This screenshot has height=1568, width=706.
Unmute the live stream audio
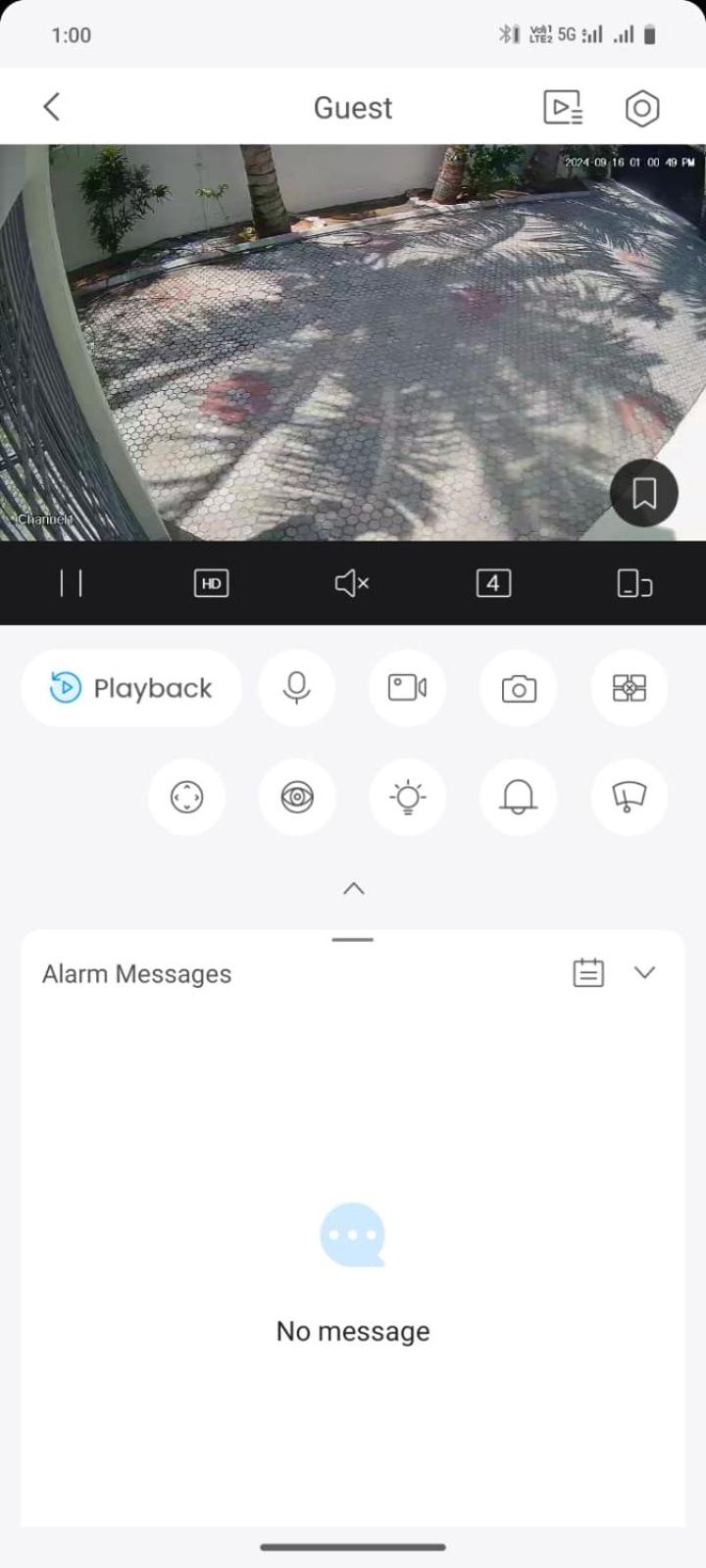(352, 583)
